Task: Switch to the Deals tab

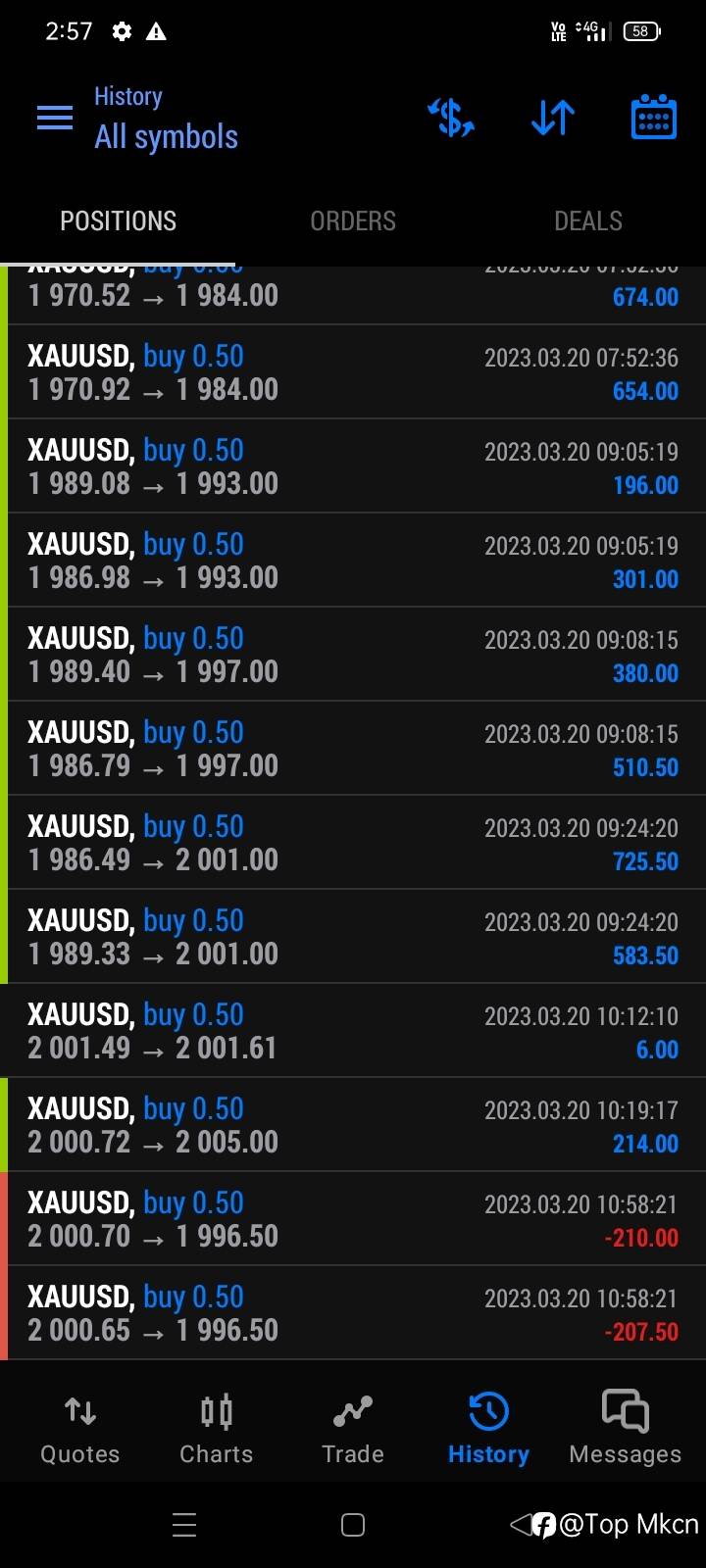Action: 588,220
